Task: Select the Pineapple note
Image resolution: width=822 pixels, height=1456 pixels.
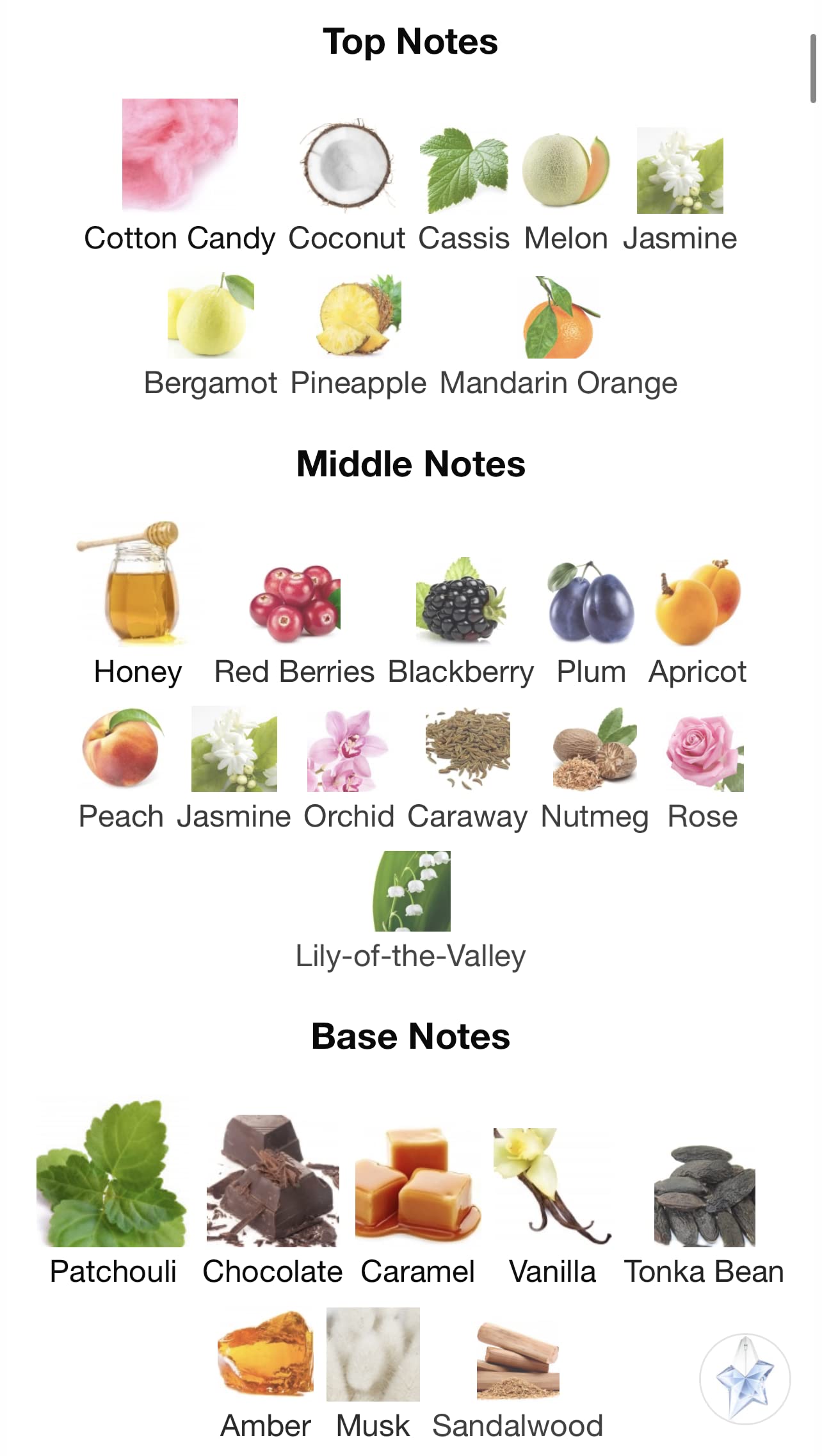Action: (359, 336)
